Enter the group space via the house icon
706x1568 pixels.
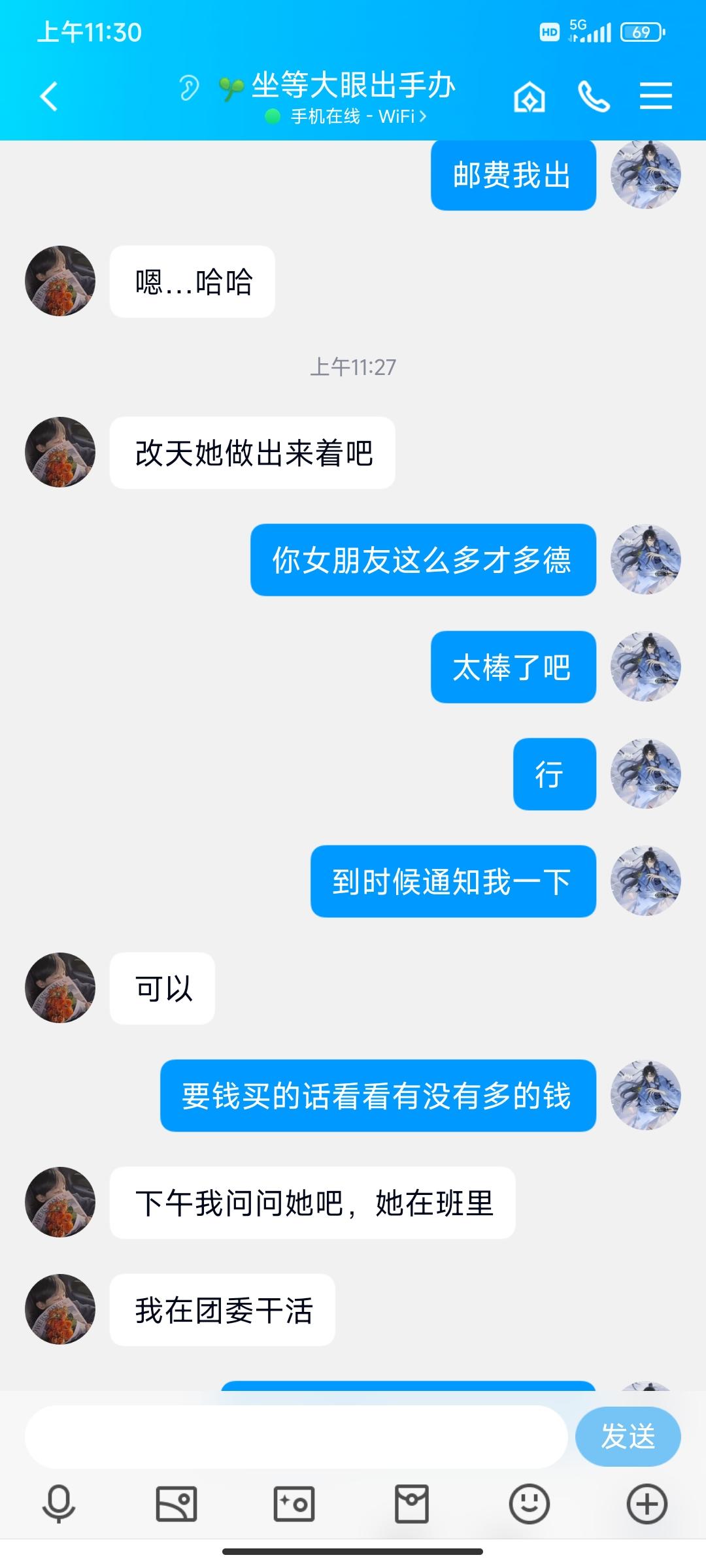pos(528,97)
